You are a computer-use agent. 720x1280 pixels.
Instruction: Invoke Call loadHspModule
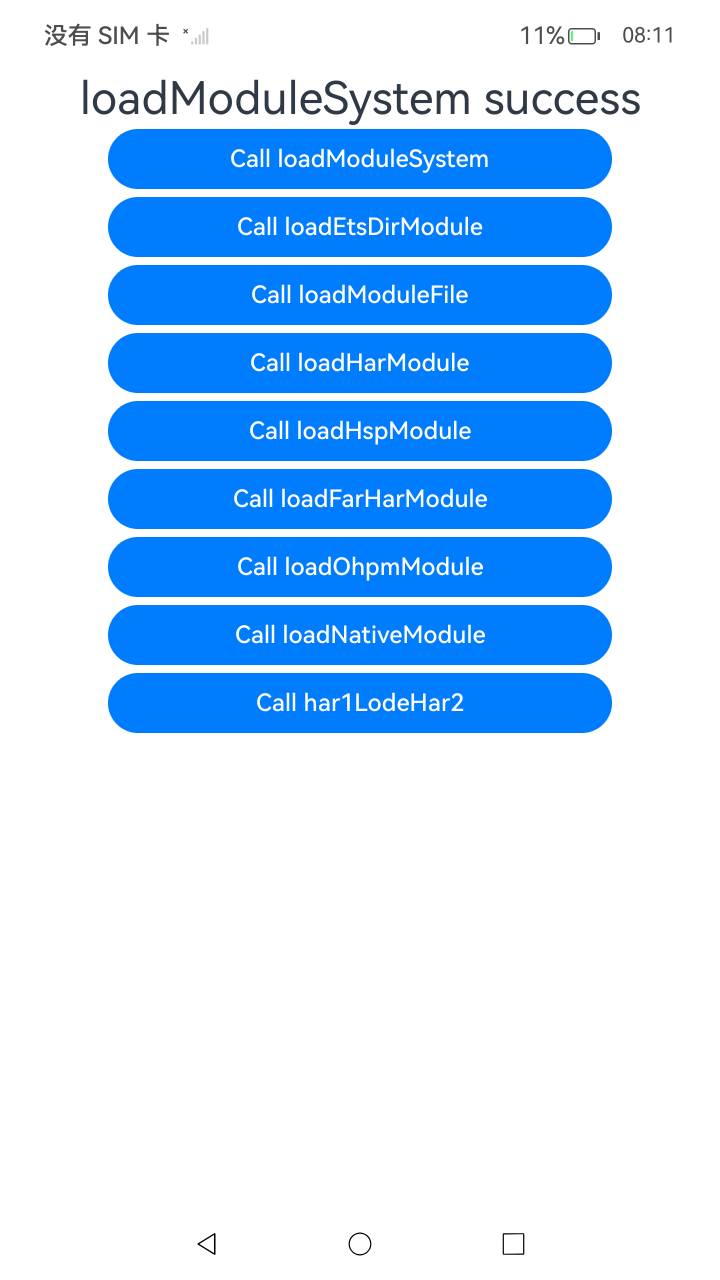[x=360, y=431]
